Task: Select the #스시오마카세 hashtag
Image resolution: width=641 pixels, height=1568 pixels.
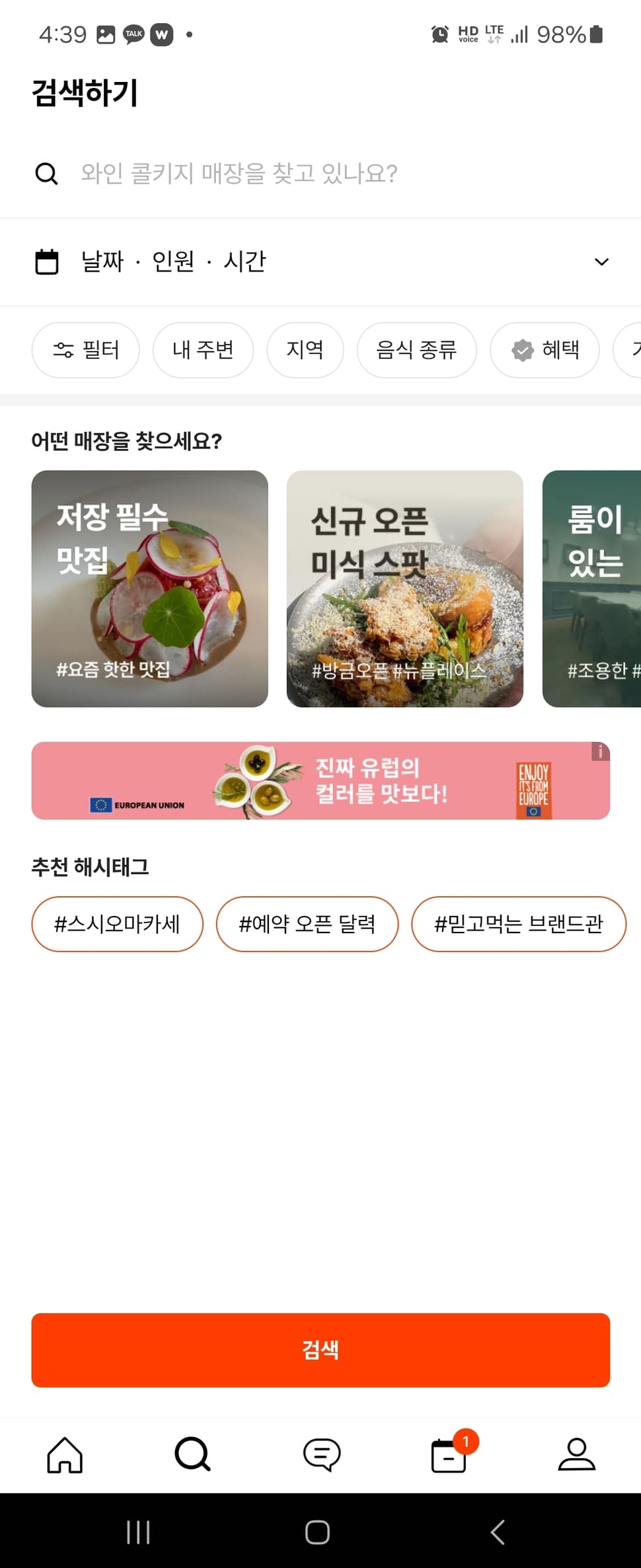Action: (x=117, y=924)
